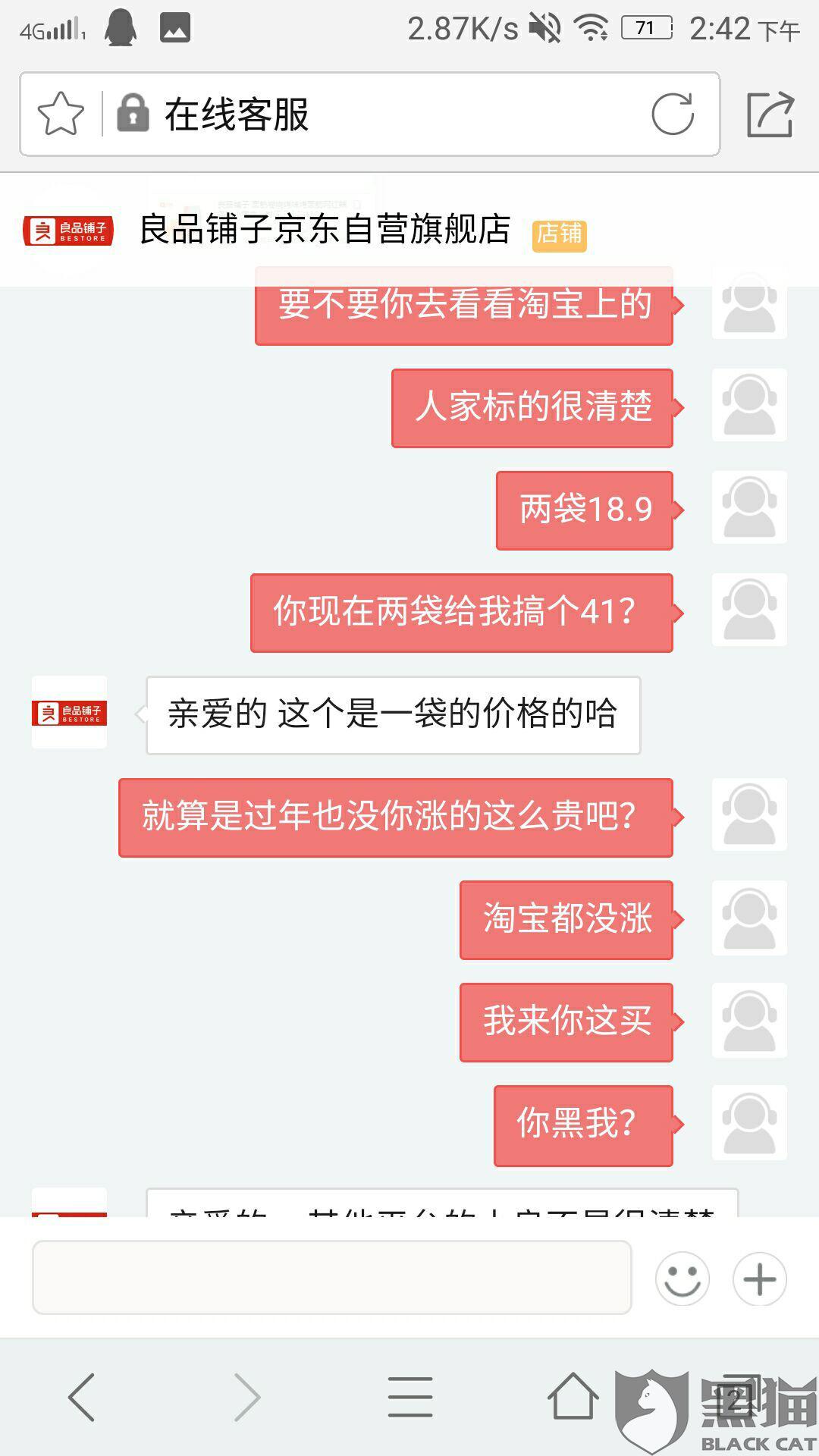
Task: Open the browser tabs switcher
Action: (x=736, y=1397)
